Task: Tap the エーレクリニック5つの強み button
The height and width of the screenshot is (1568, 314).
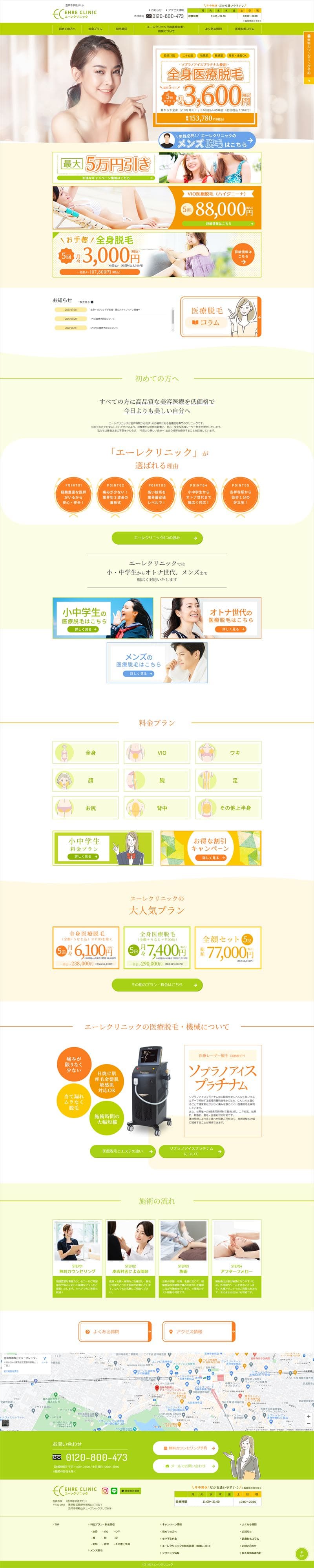Action: tap(156, 538)
